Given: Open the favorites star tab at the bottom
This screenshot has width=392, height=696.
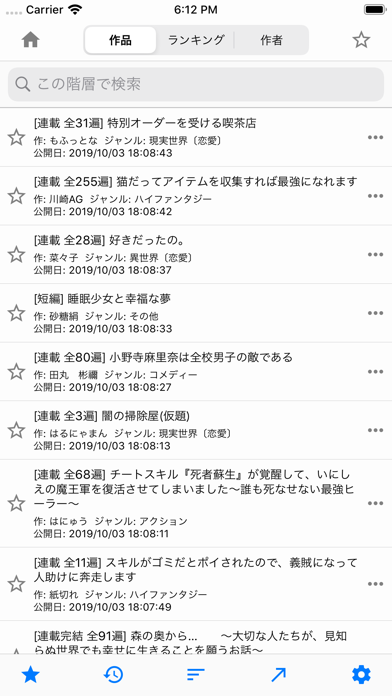Looking at the screenshot, I should 31,675.
